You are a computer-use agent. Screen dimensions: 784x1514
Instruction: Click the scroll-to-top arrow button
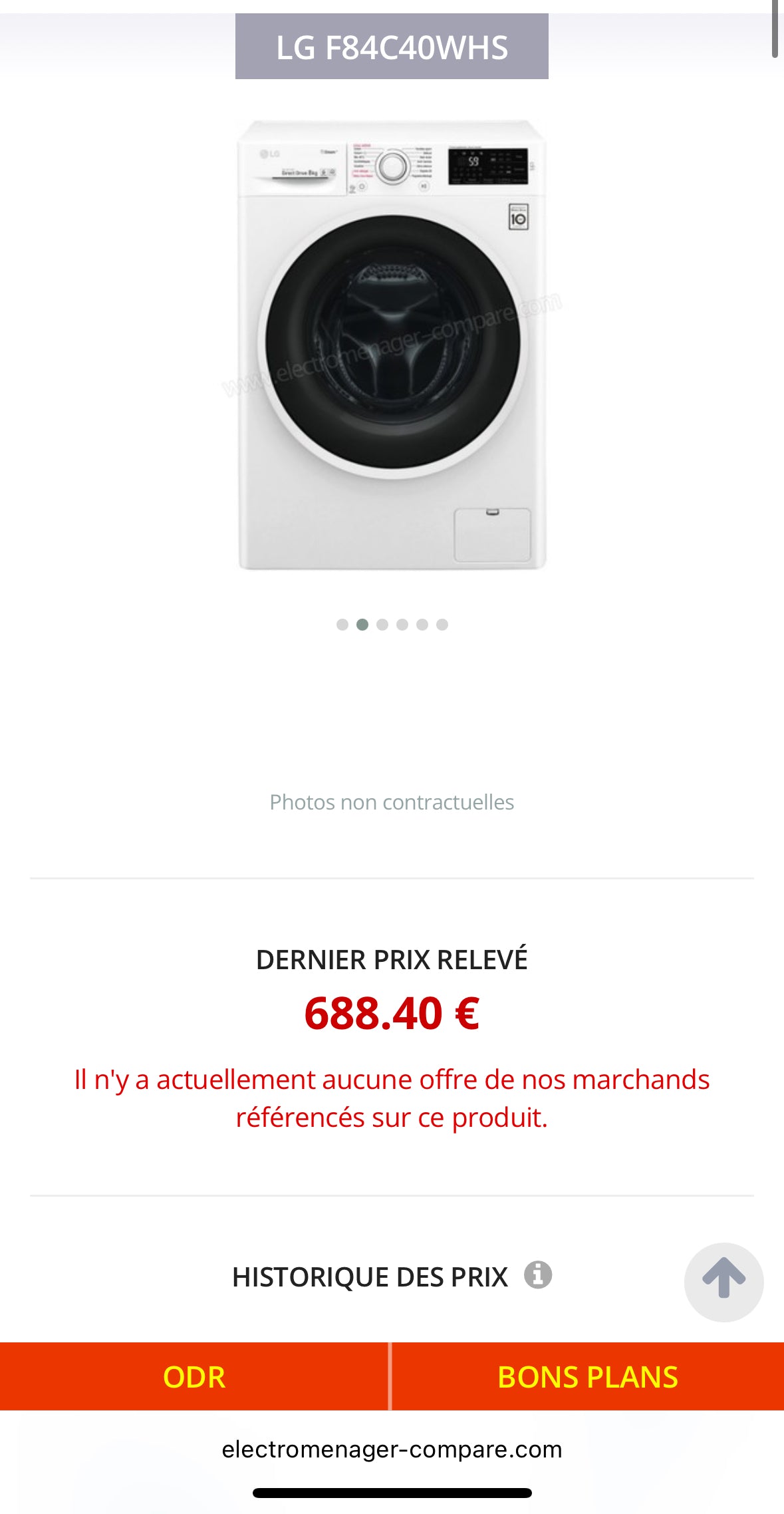[723, 1282]
